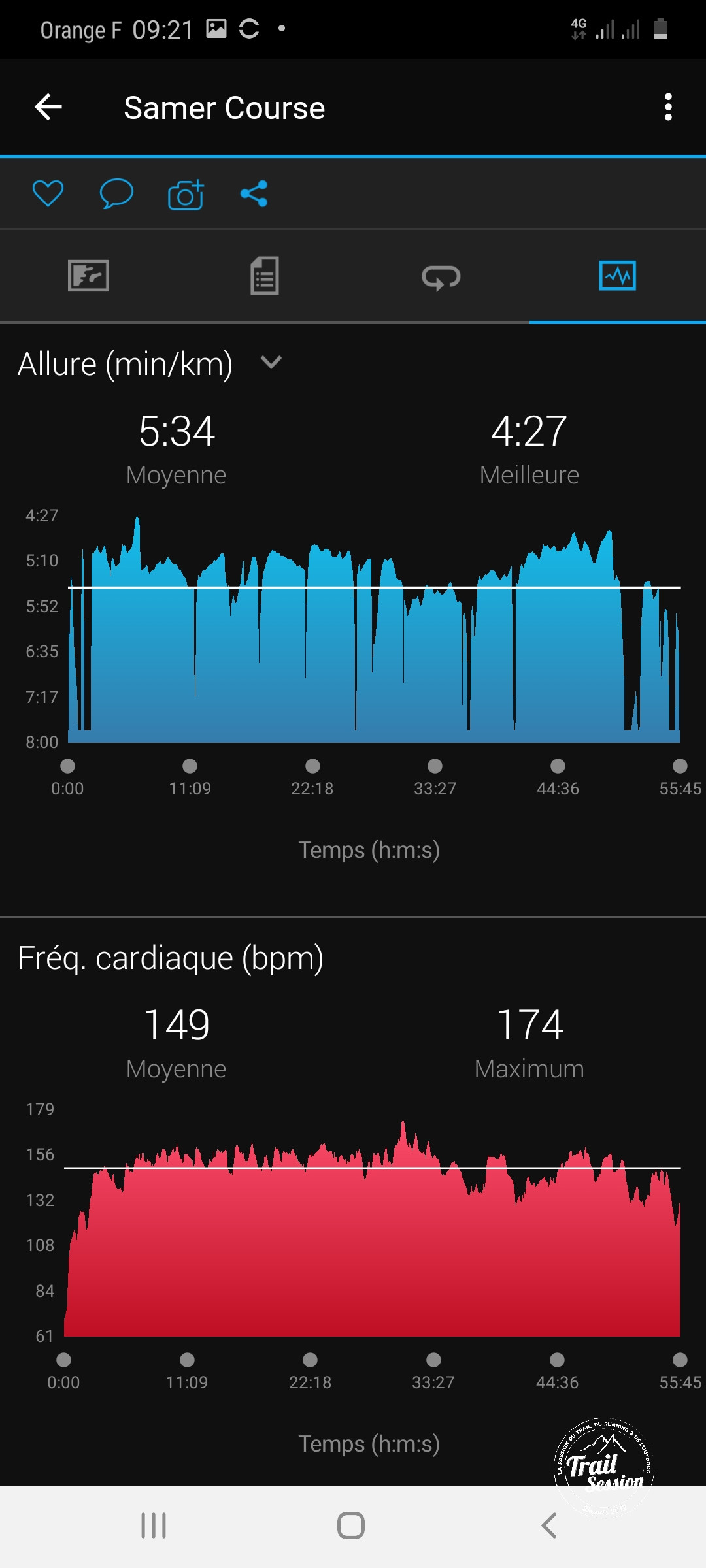Go back using the top arrow
Image resolution: width=706 pixels, height=1568 pixels.
[48, 107]
